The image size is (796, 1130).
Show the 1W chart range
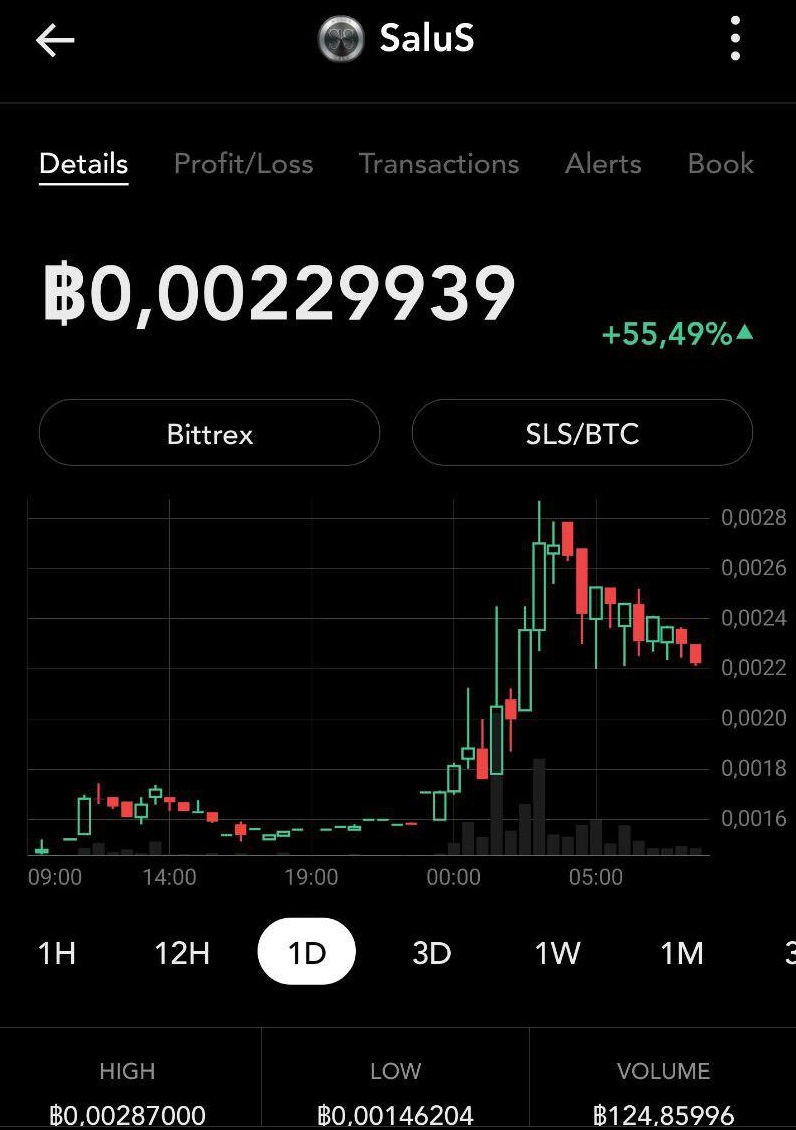557,952
